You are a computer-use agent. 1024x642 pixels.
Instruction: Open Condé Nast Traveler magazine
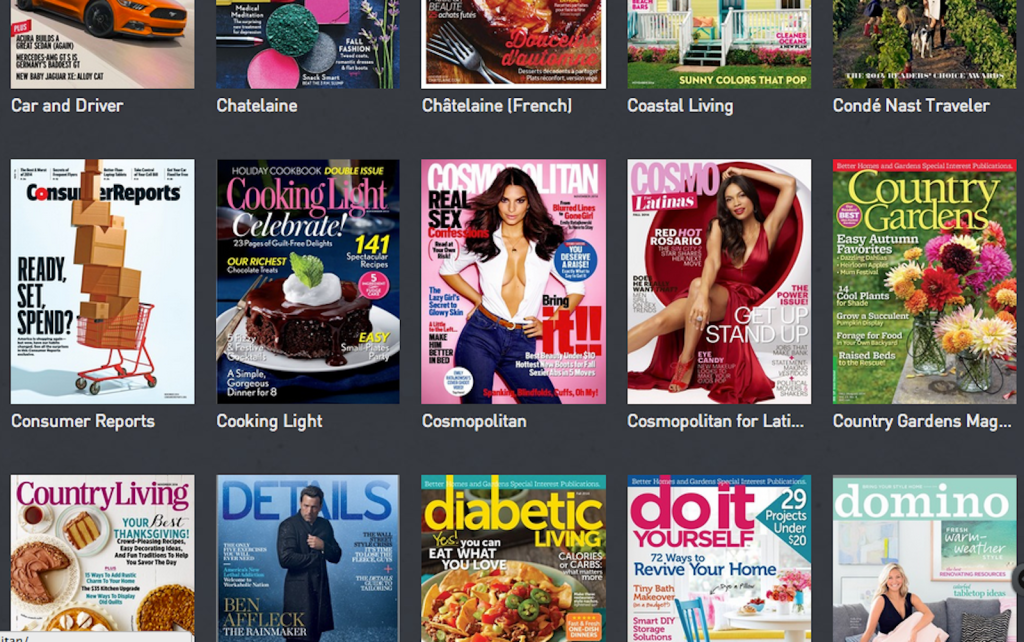point(924,44)
